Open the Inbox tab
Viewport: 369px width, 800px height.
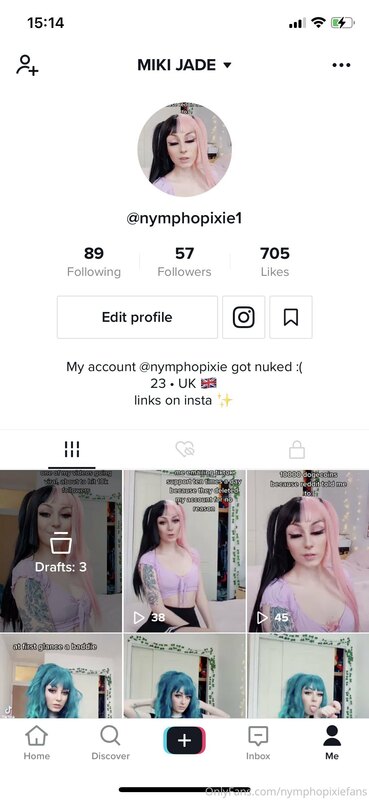(x=258, y=743)
